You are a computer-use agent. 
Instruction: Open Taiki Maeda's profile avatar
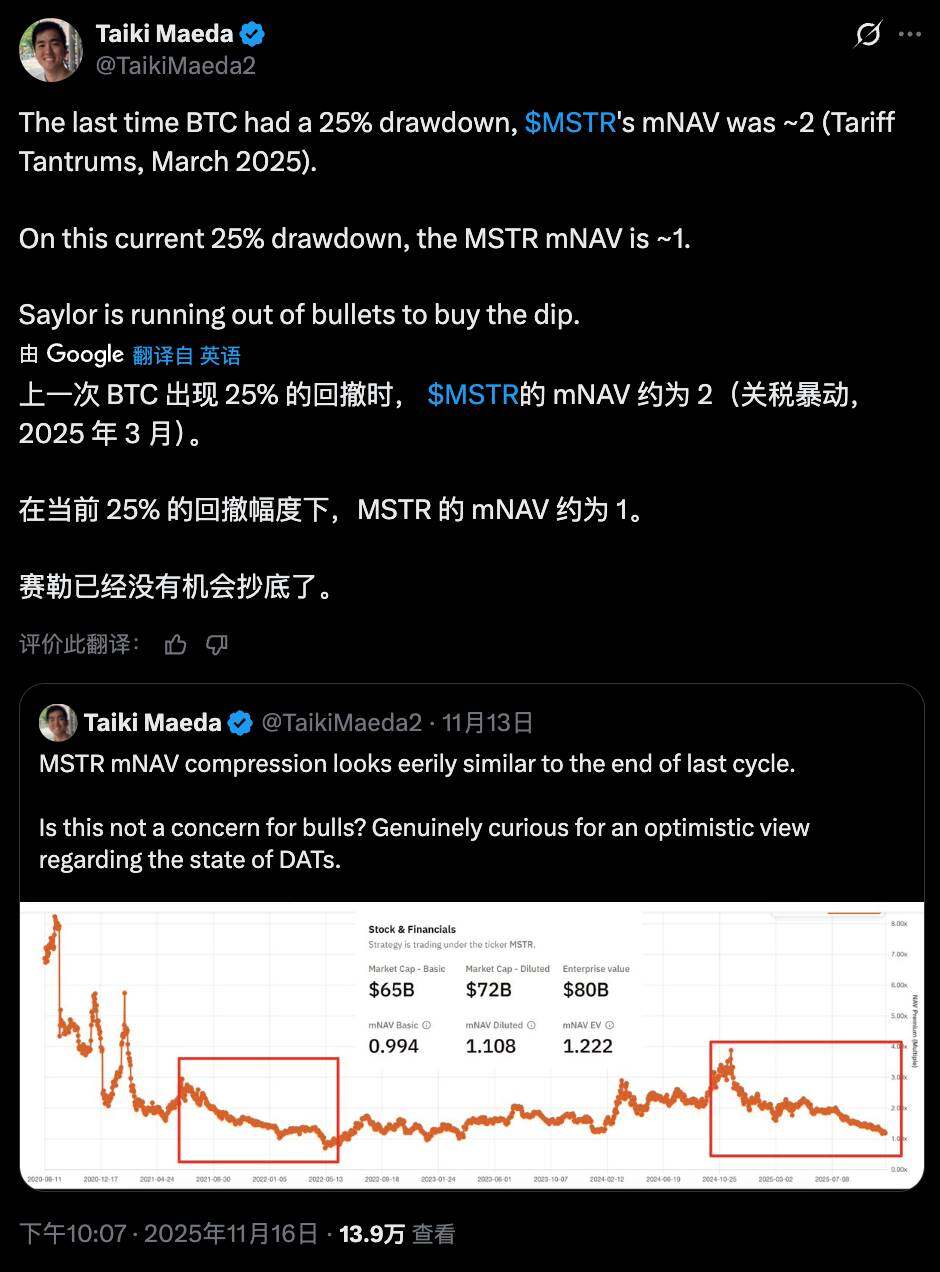(x=50, y=50)
